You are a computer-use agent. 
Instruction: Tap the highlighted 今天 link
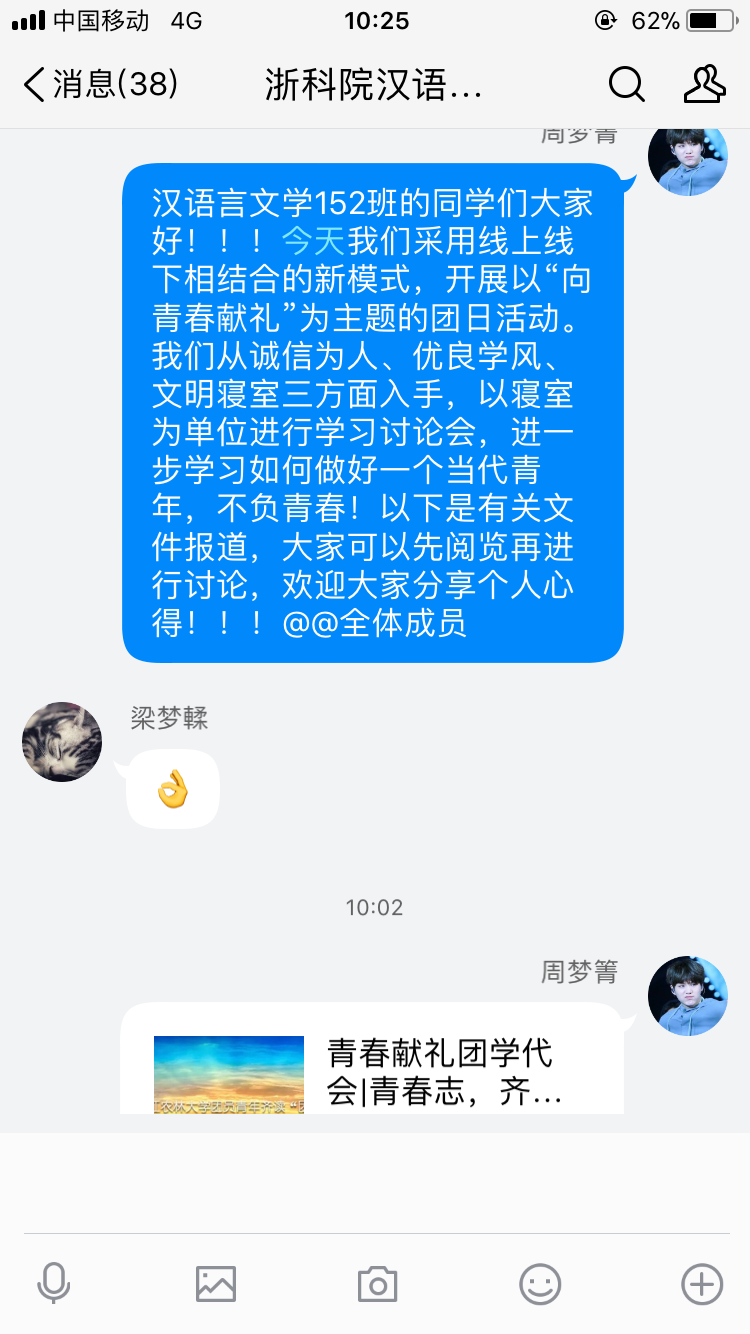tap(313, 241)
